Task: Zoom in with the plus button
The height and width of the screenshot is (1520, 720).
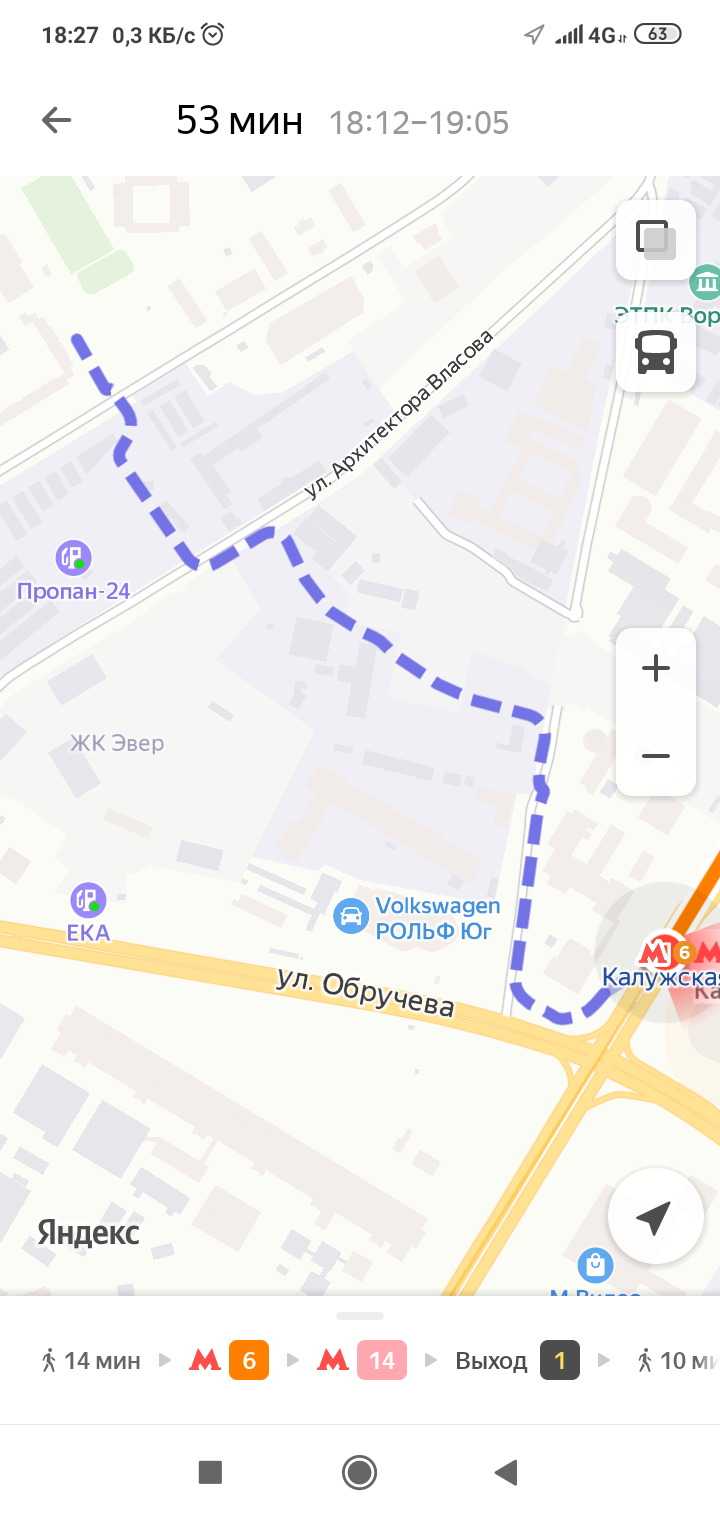Action: [x=656, y=668]
